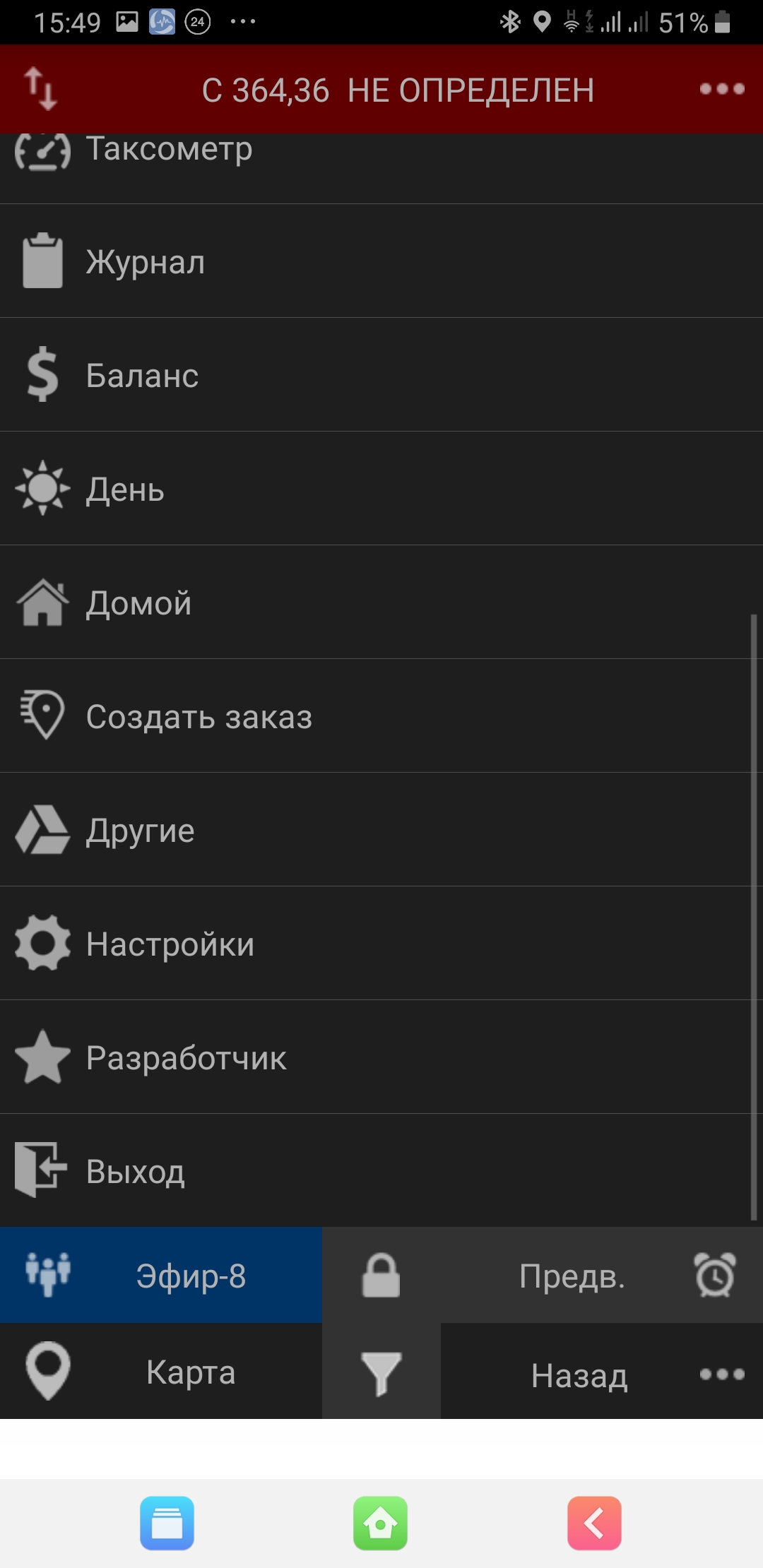Open the top bar three-dot menu
Screen dimensions: 763x1568
722,89
